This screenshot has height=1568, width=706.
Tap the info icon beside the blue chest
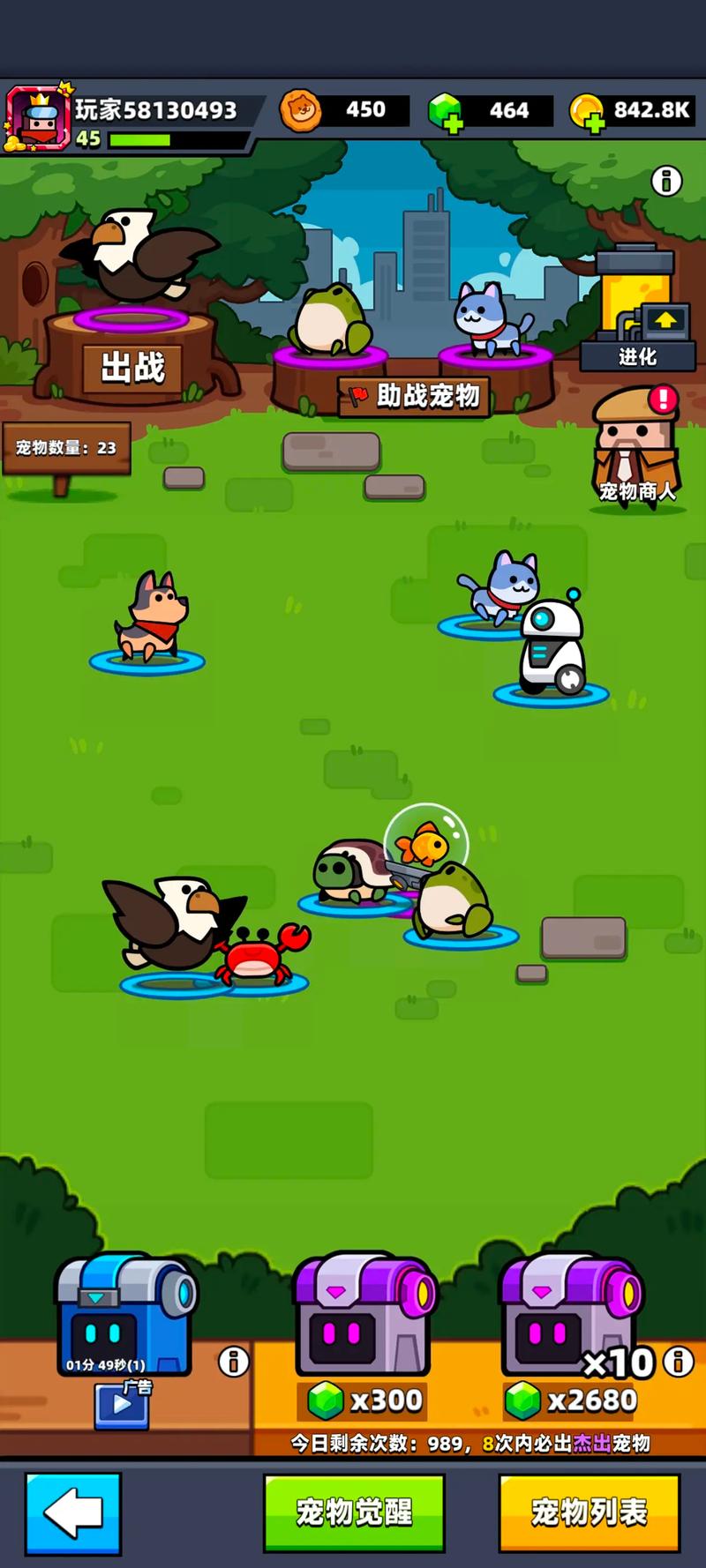[233, 1362]
